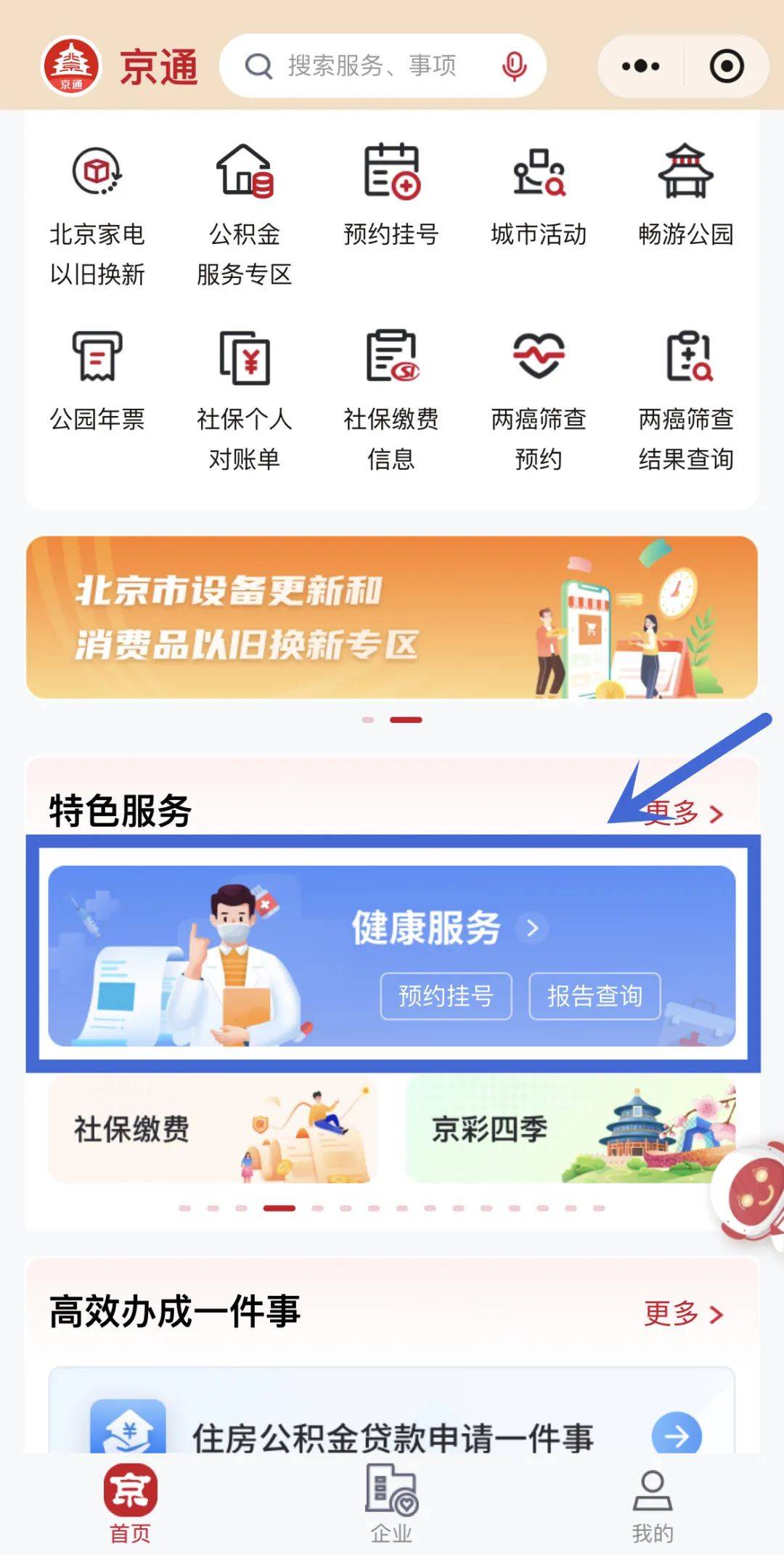Image resolution: width=784 pixels, height=1555 pixels.
Task: Tap the voice search microphone
Action: pyautogui.click(x=514, y=66)
